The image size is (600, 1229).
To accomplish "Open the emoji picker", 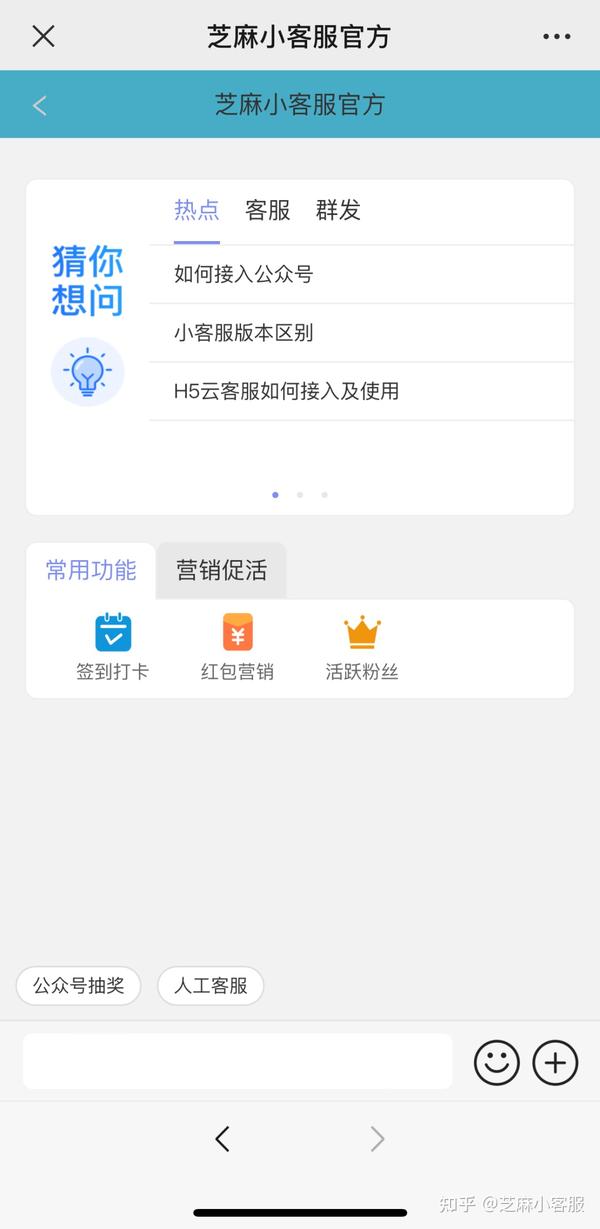I will pos(497,1062).
